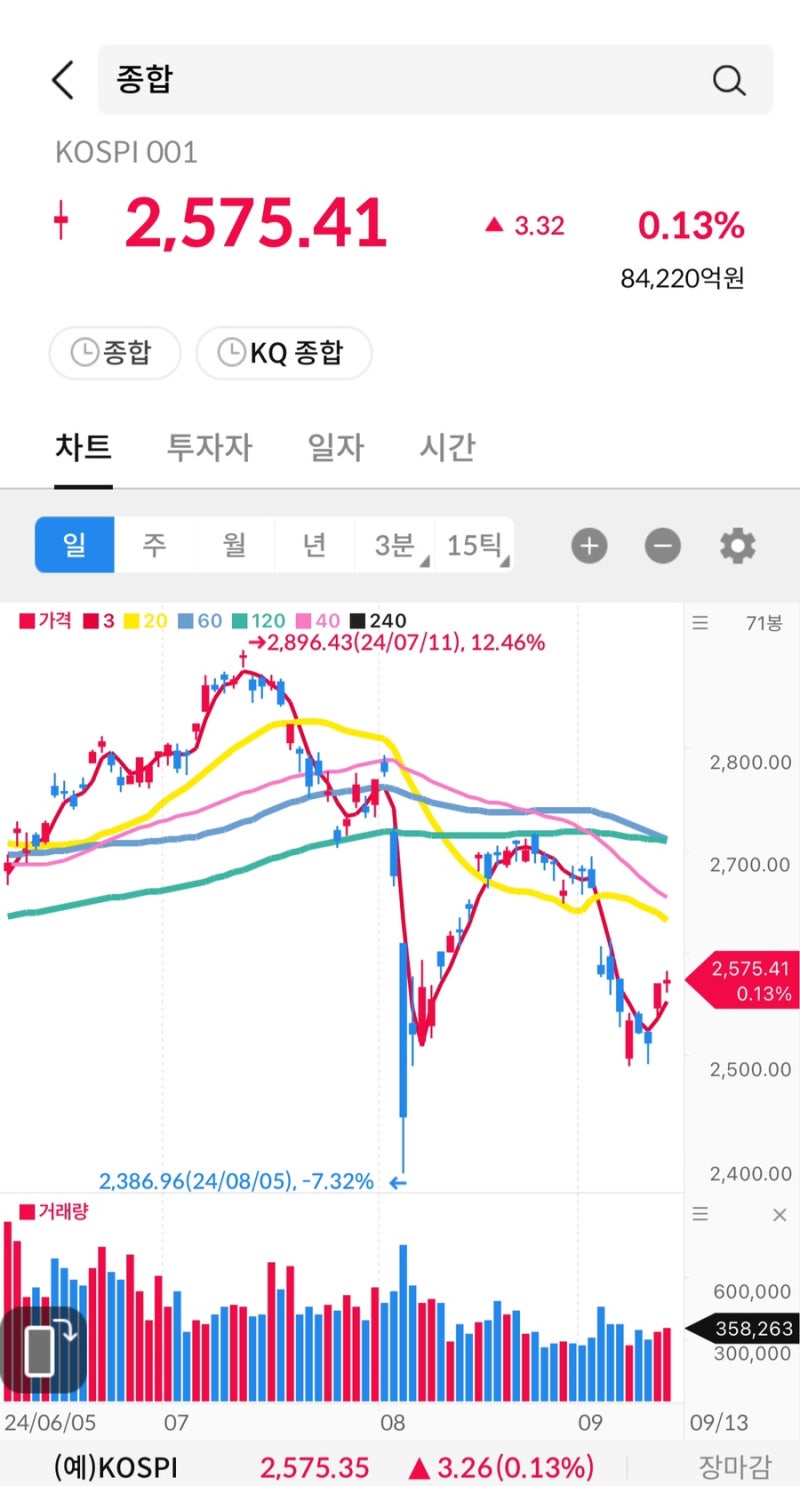Image resolution: width=800 pixels, height=1486 pixels.
Task: Zoom in on chart with plus icon
Action: (589, 545)
